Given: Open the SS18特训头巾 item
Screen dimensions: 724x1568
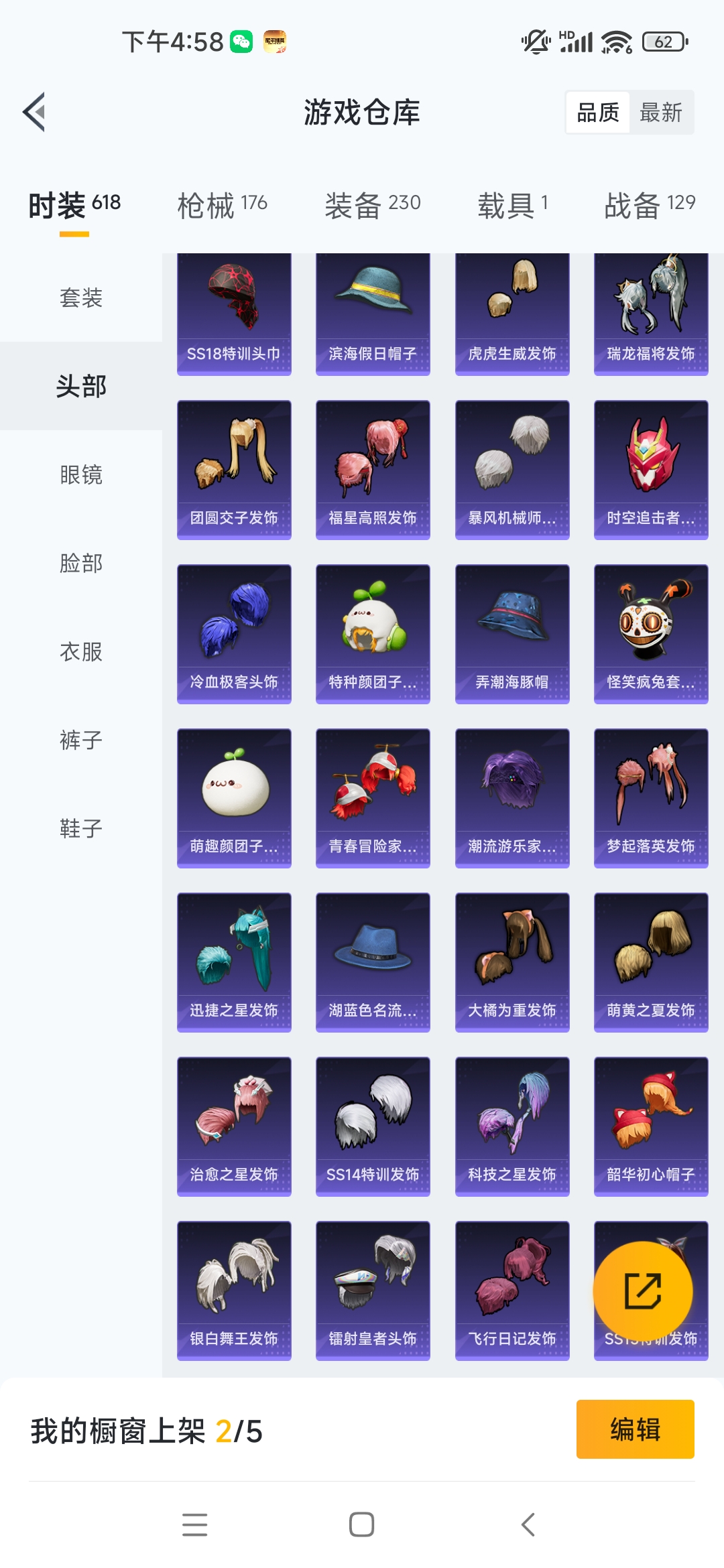Looking at the screenshot, I should [234, 314].
